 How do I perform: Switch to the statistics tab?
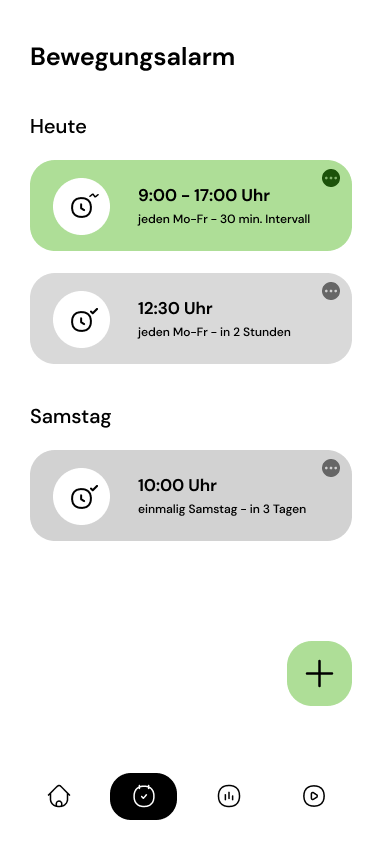tap(229, 796)
